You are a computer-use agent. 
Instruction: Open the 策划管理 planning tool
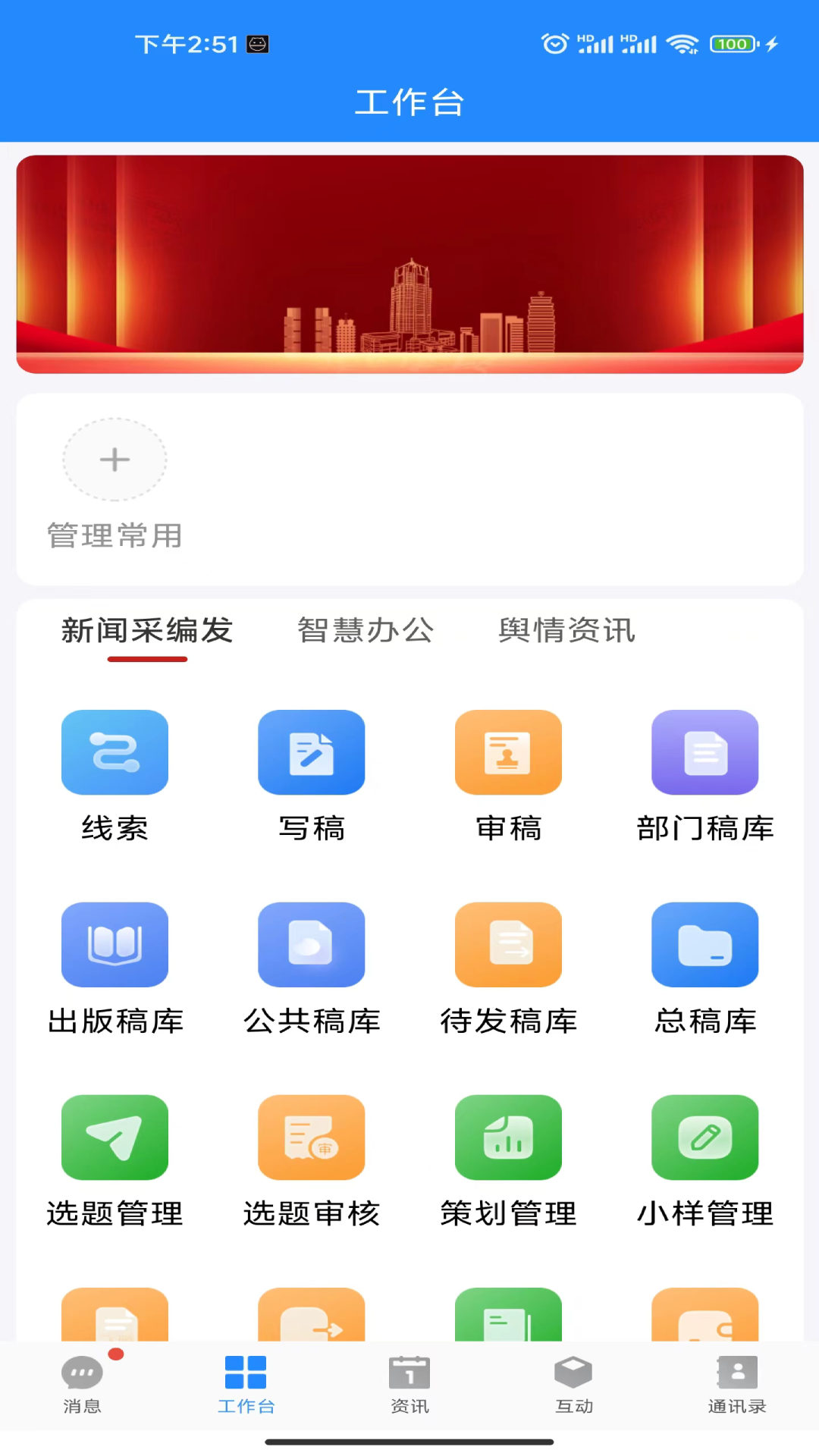click(x=508, y=1137)
